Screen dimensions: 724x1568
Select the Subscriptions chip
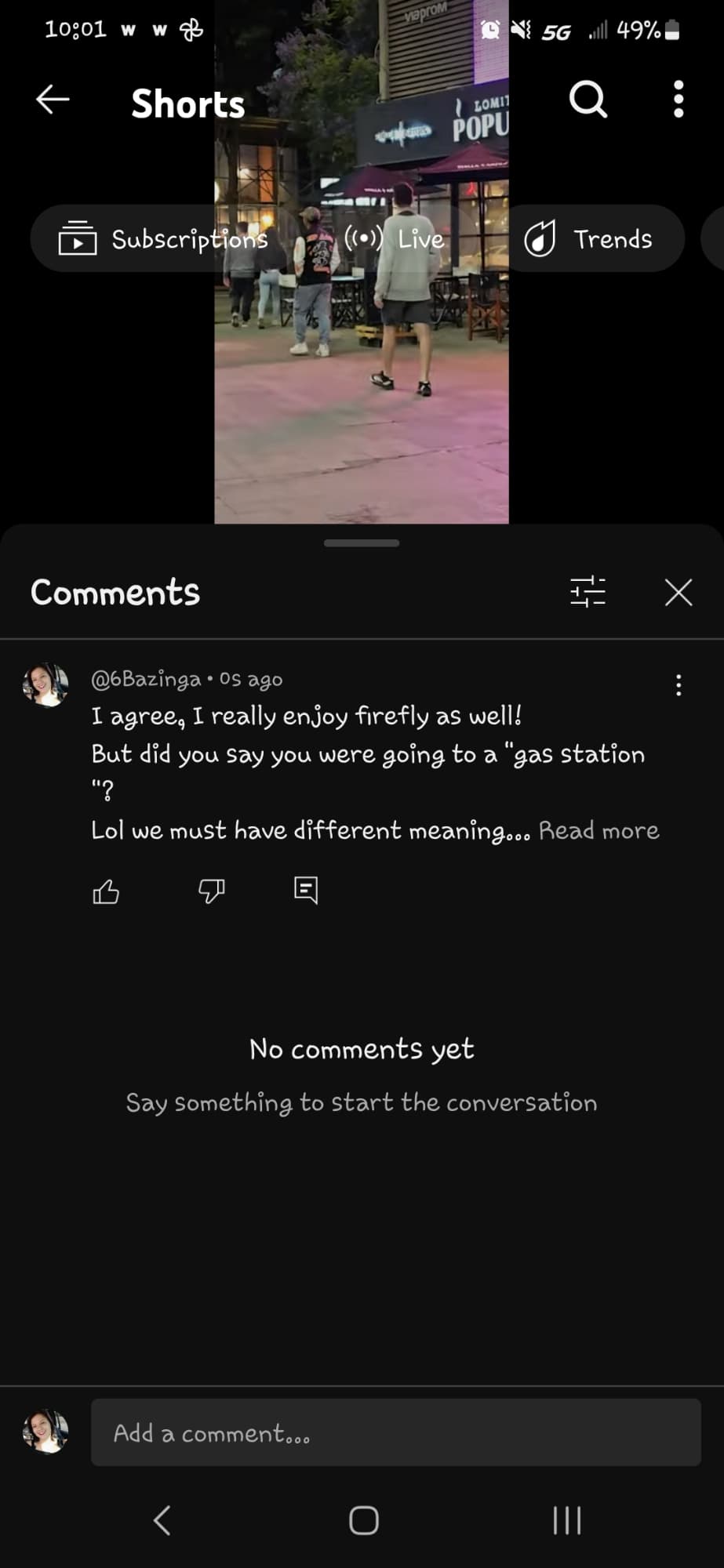(163, 239)
